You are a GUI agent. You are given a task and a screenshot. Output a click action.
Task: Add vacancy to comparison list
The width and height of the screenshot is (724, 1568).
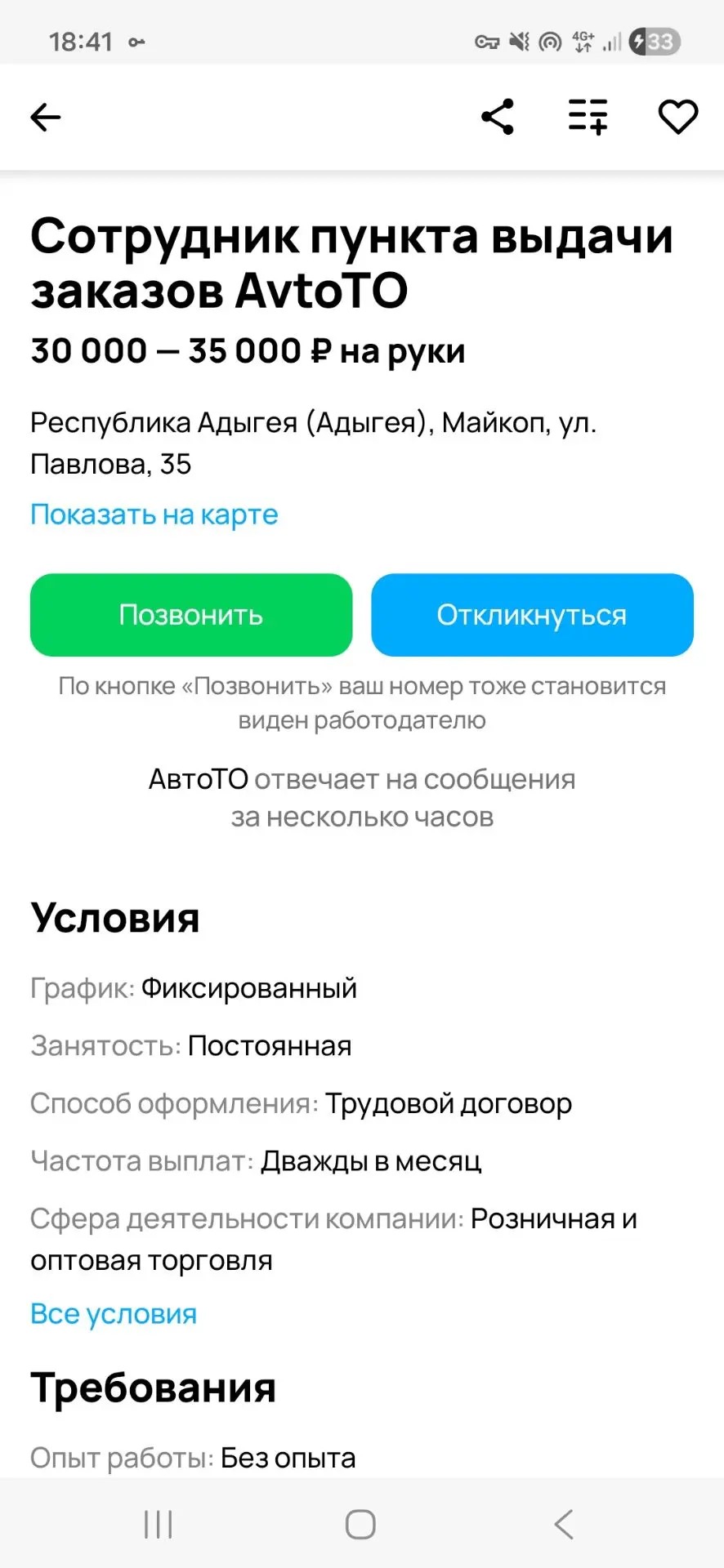[x=588, y=117]
